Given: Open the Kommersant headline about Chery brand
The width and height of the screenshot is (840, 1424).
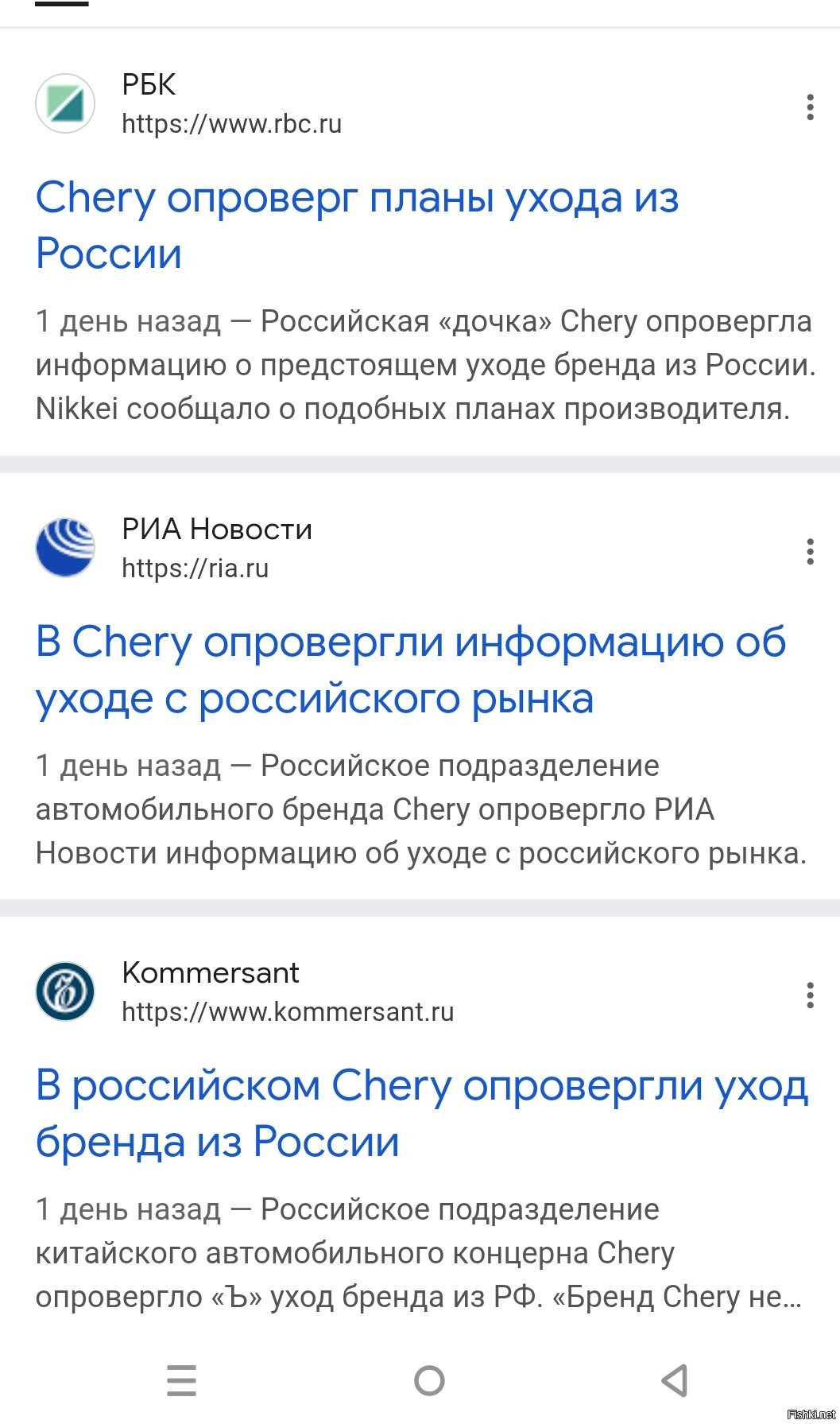Looking at the screenshot, I should click(422, 1113).
